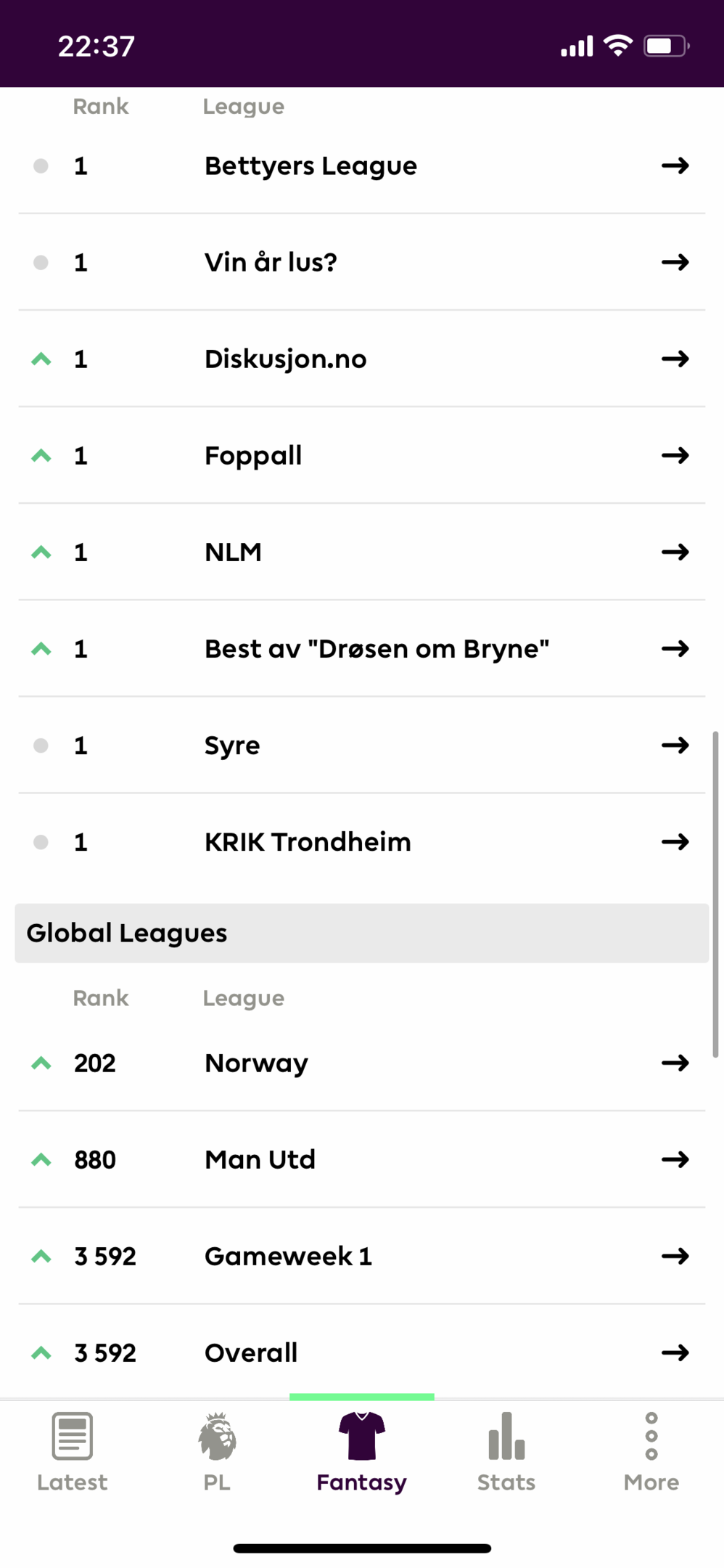
Task: Open the Bettyers League standings
Action: [362, 166]
